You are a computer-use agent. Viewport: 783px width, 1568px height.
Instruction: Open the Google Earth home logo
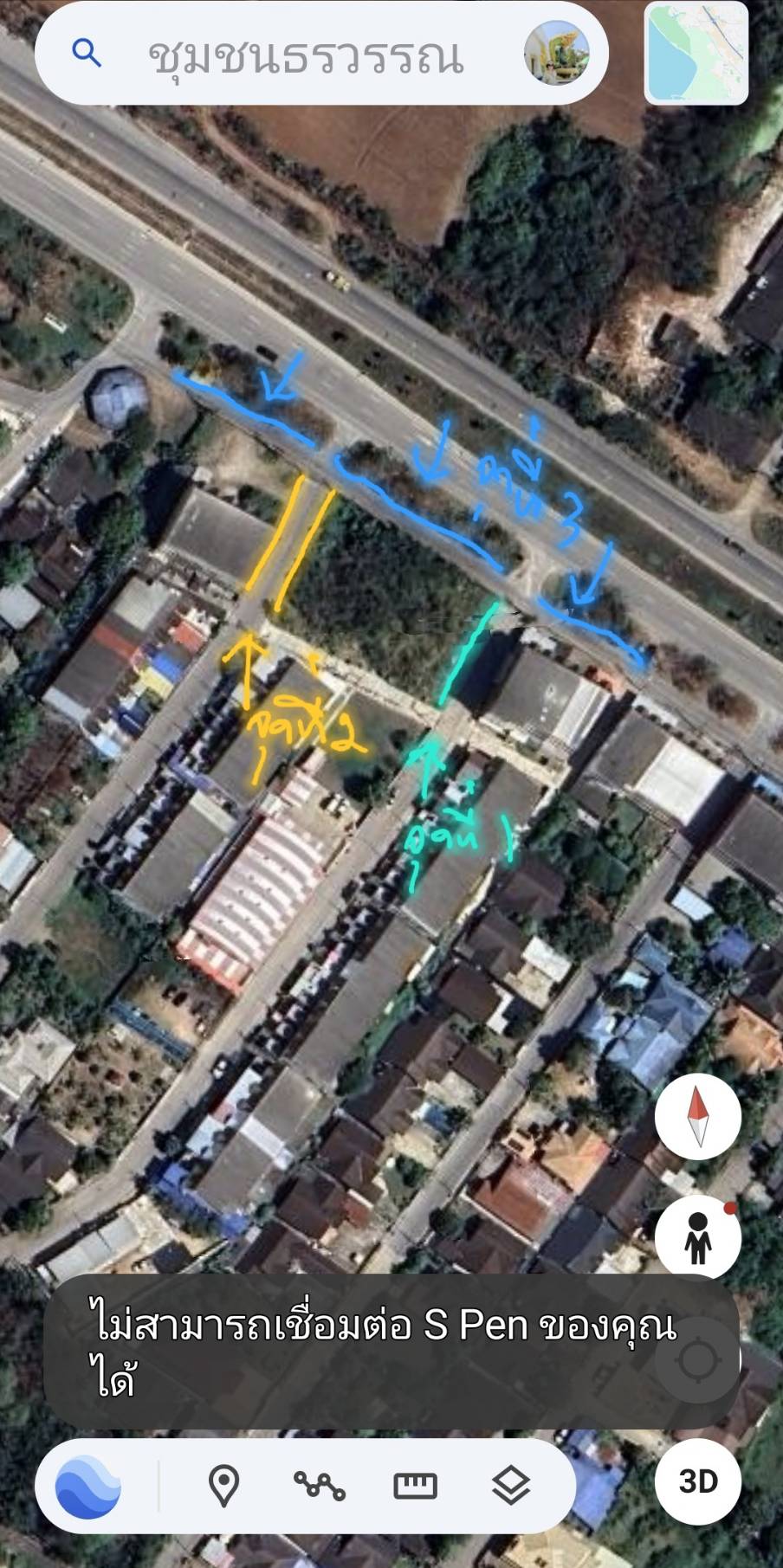(x=88, y=1487)
